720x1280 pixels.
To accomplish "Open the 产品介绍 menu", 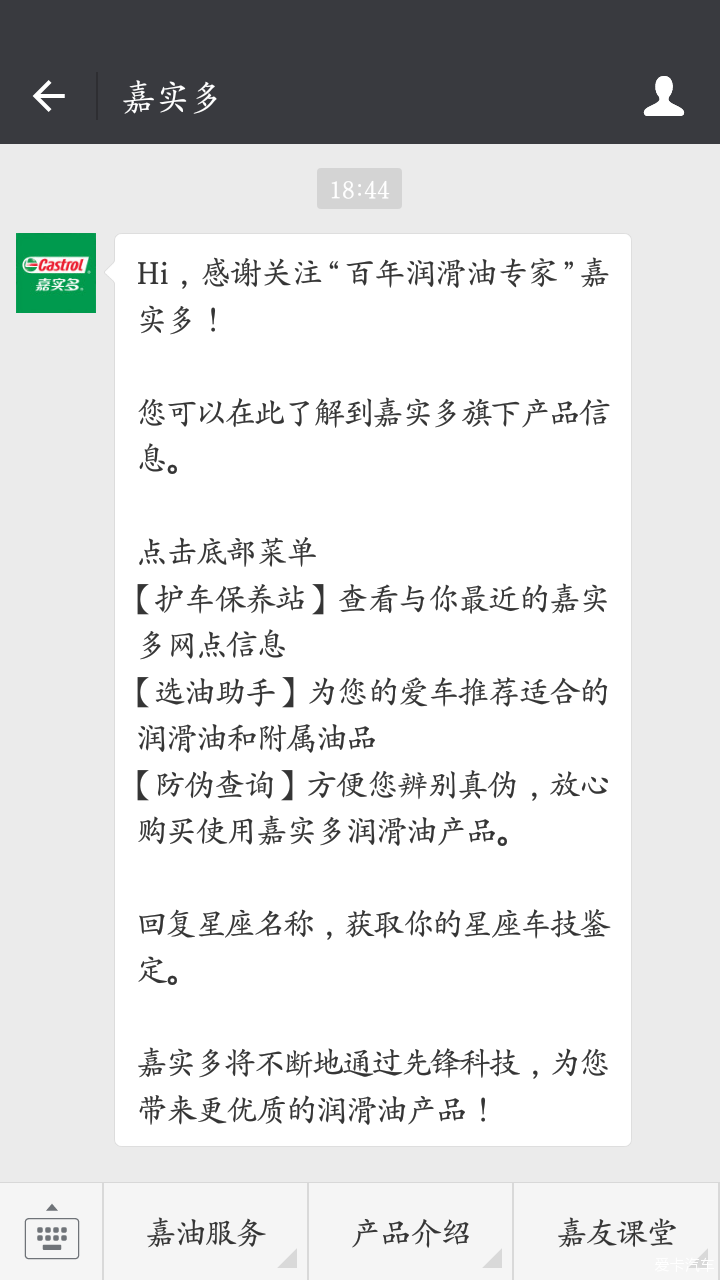I will (x=411, y=1232).
